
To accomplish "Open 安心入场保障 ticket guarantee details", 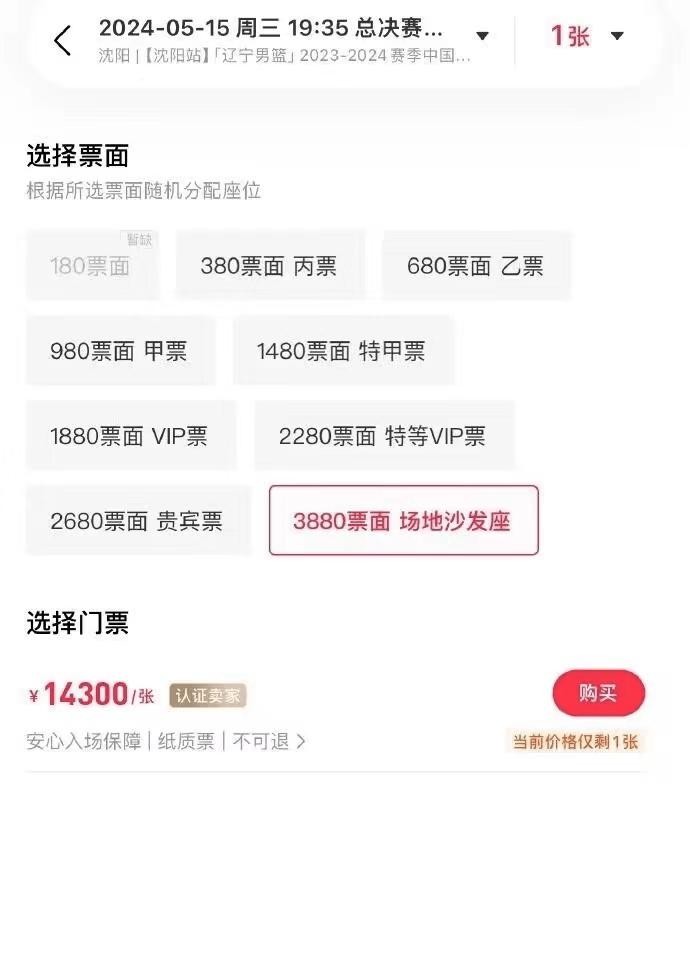I will tap(166, 741).
